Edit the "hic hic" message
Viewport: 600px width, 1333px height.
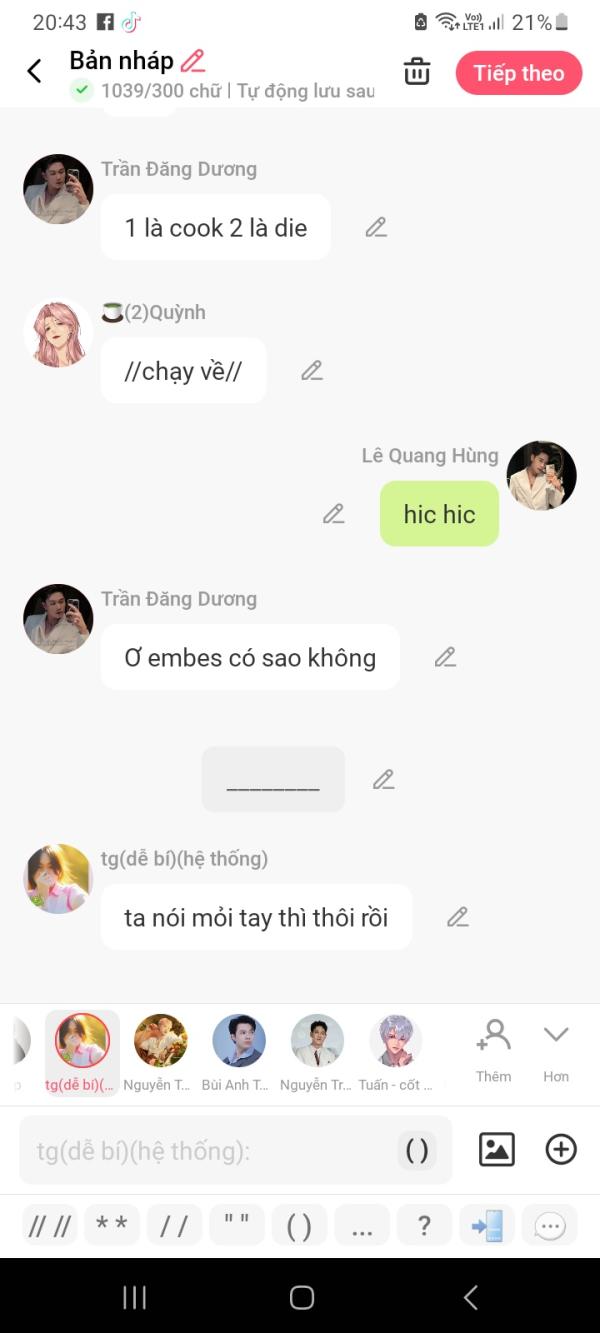coord(334,514)
